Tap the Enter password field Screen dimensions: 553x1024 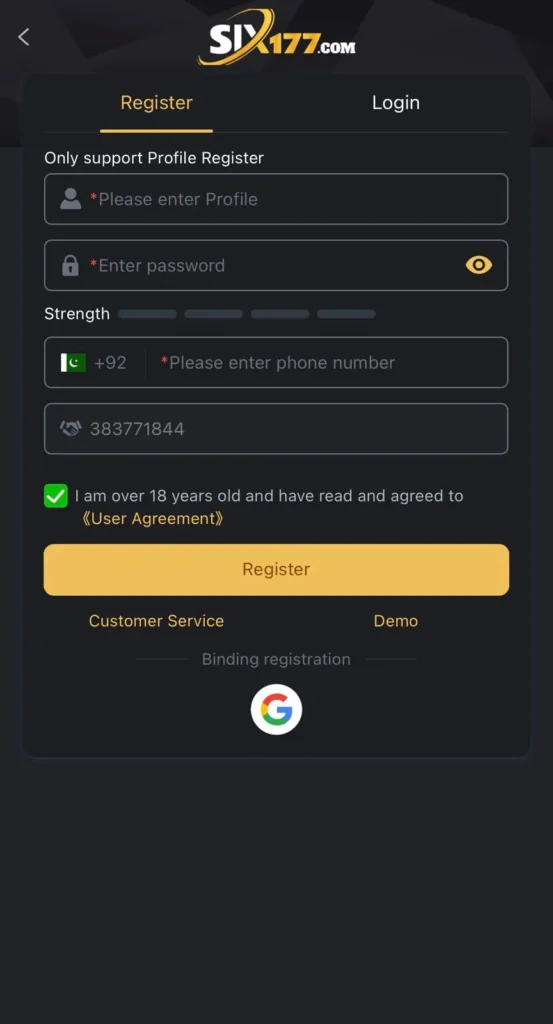pos(276,265)
